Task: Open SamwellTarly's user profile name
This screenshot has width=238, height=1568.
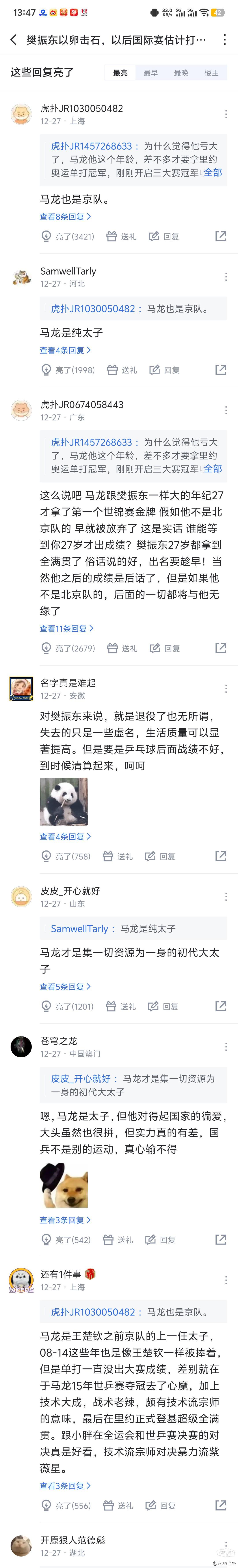Action: (x=68, y=271)
